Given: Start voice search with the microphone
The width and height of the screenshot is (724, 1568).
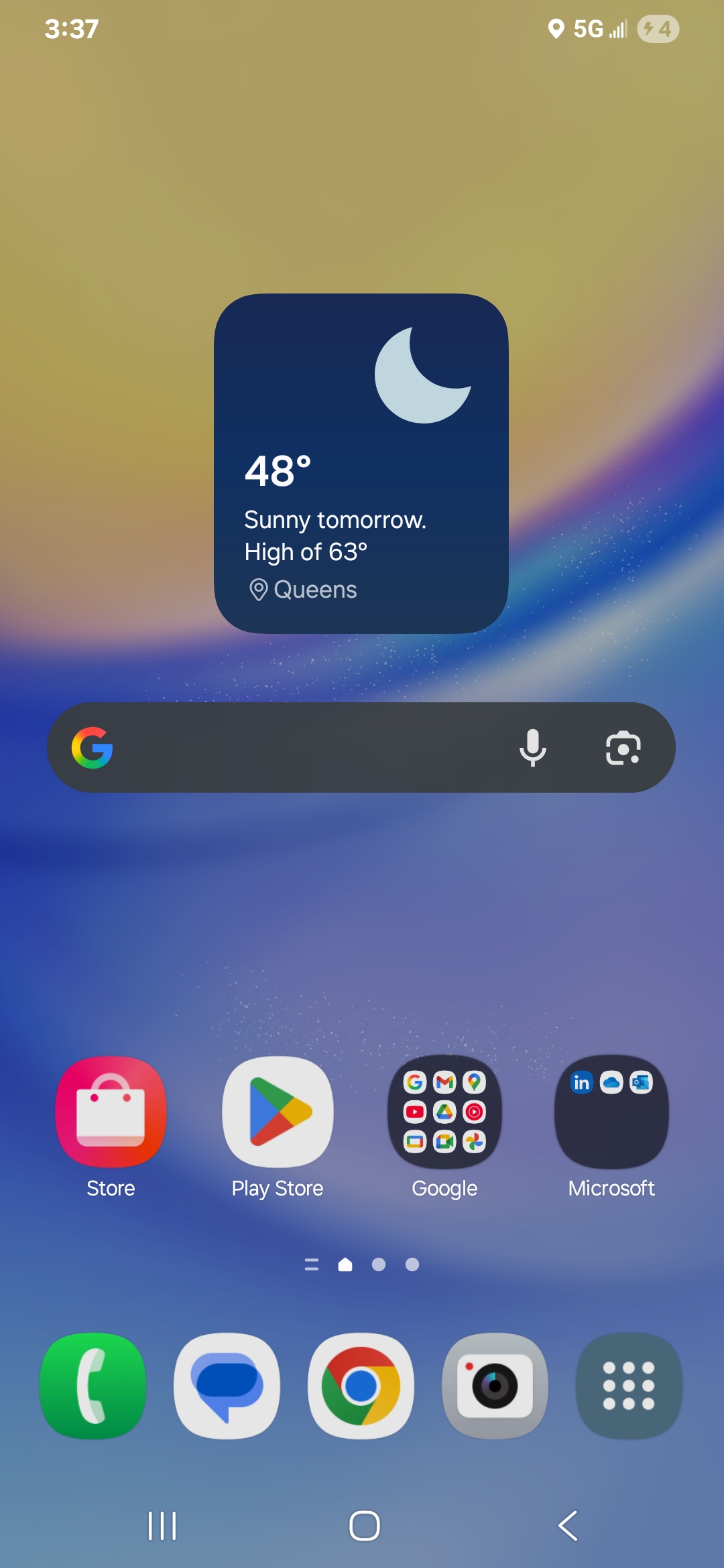Looking at the screenshot, I should click(x=532, y=747).
